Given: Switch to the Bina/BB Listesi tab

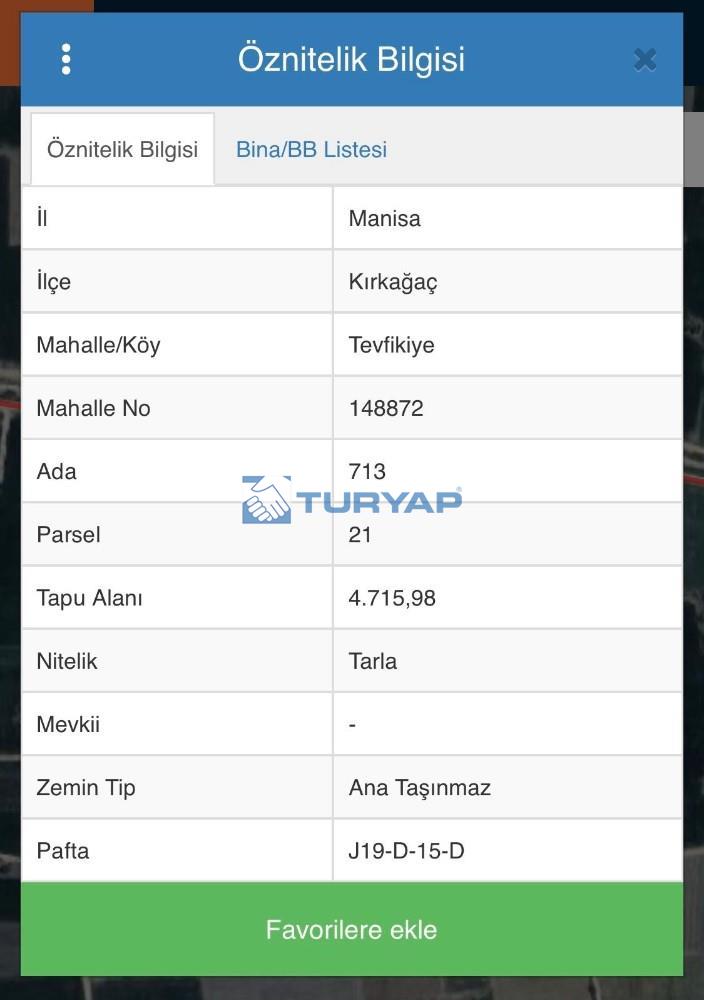Looking at the screenshot, I should point(311,150).
